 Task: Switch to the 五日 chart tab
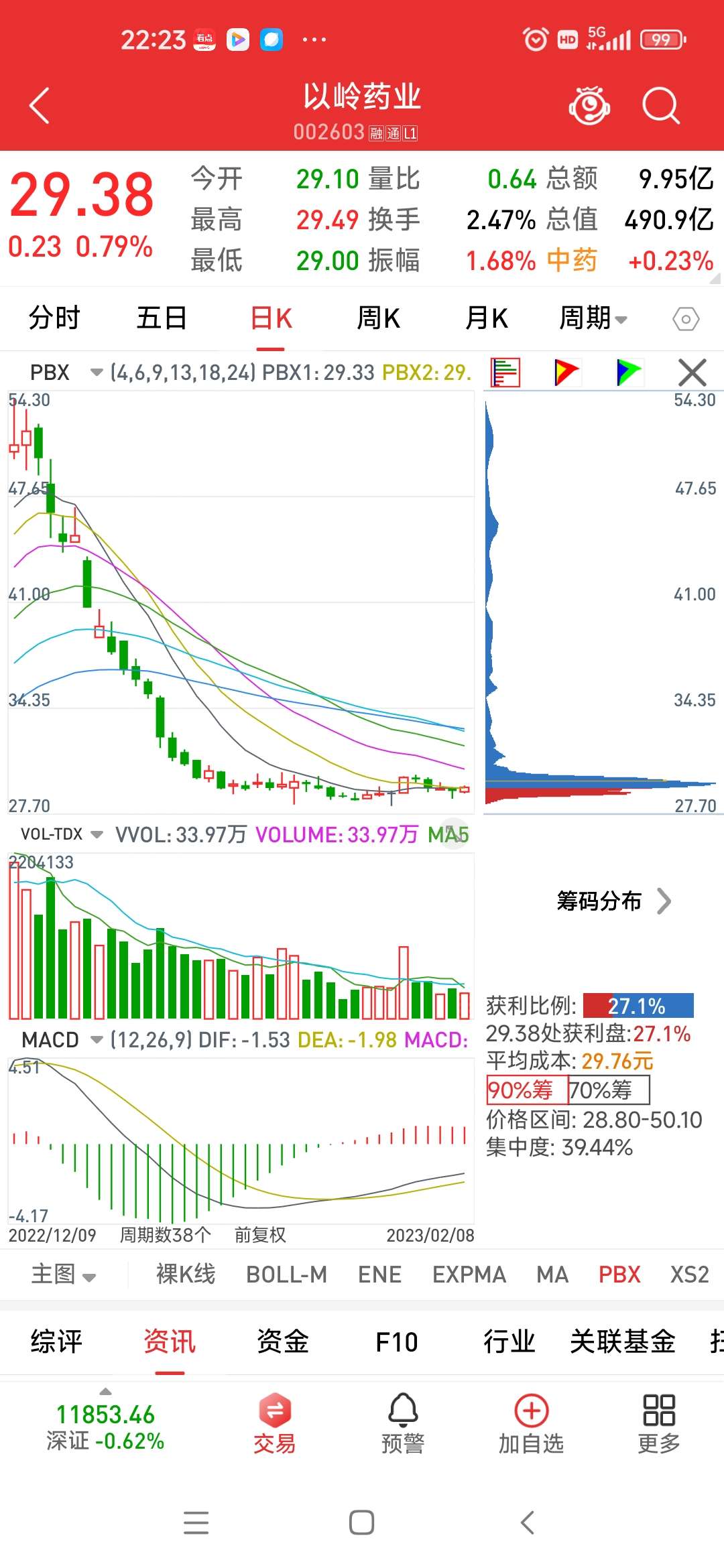[x=162, y=318]
